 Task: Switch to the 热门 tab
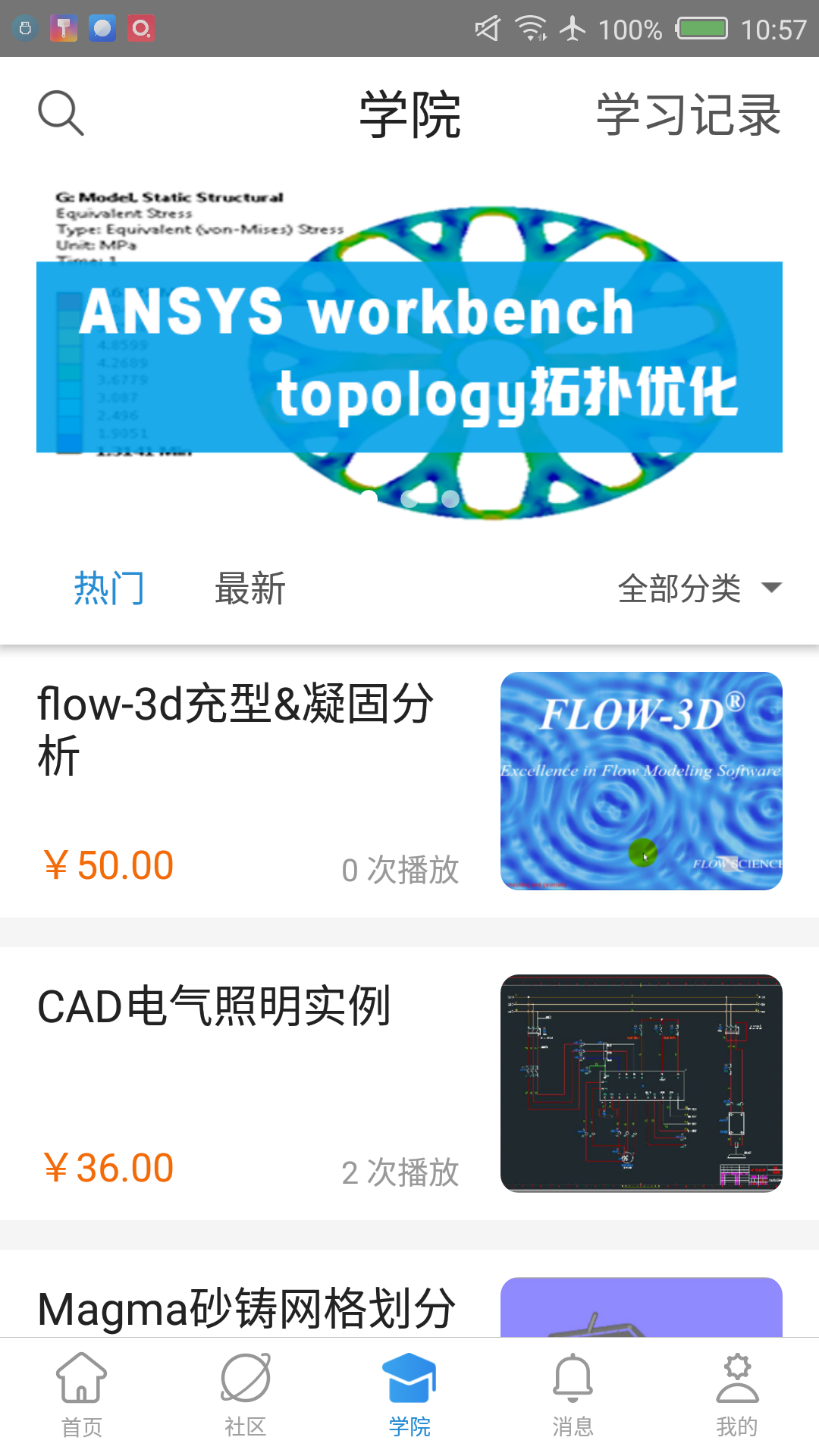(109, 588)
